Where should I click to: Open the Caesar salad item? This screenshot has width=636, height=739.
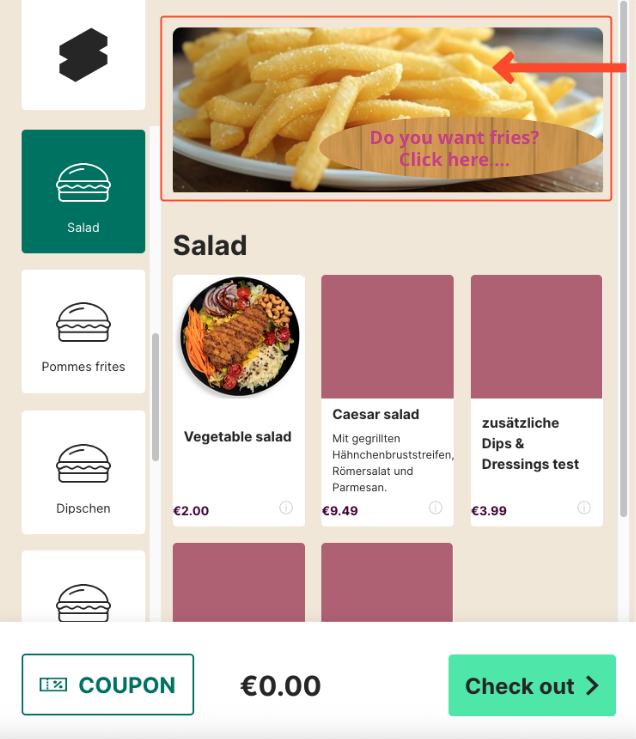click(x=387, y=400)
